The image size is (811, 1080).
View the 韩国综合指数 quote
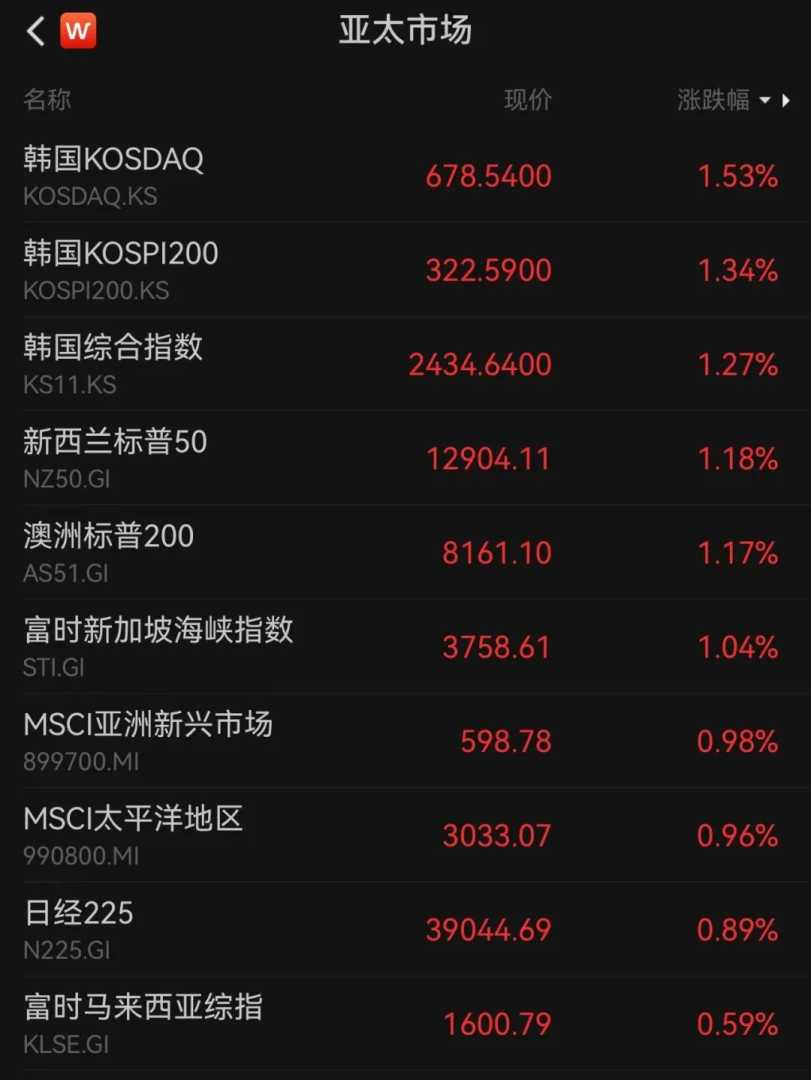405,364
